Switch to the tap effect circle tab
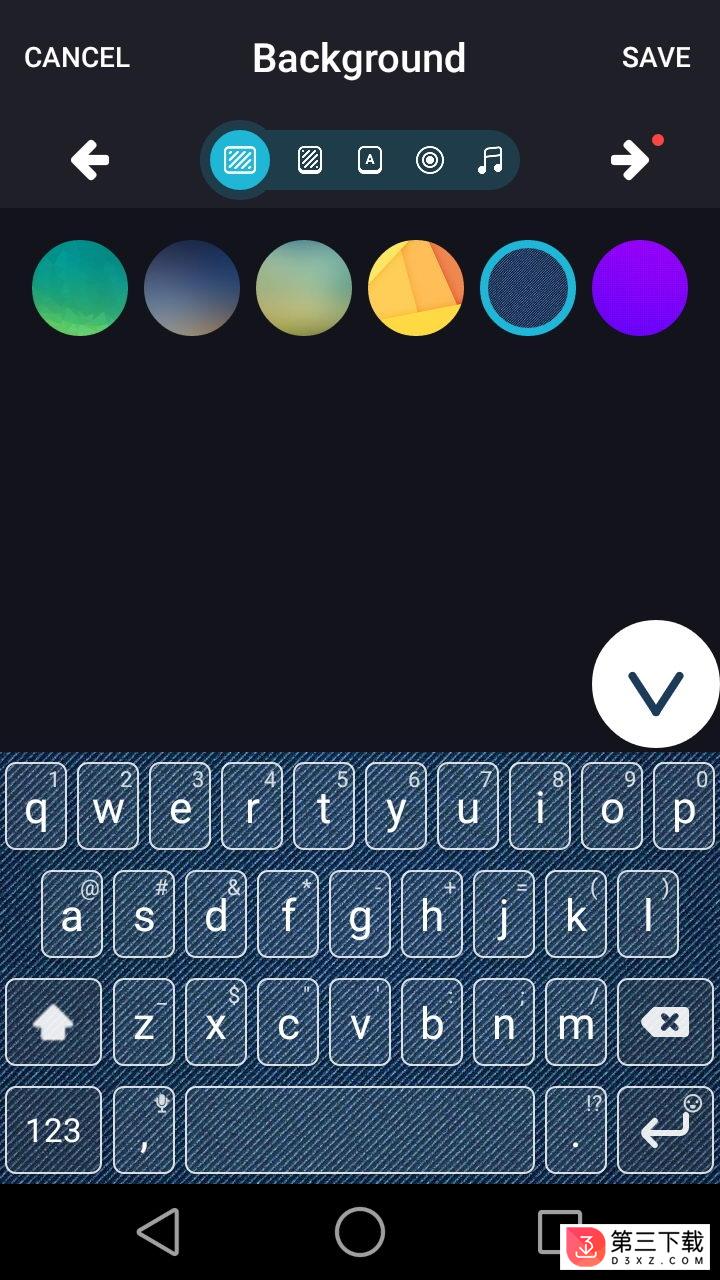Viewport: 720px width, 1280px height. 430,160
